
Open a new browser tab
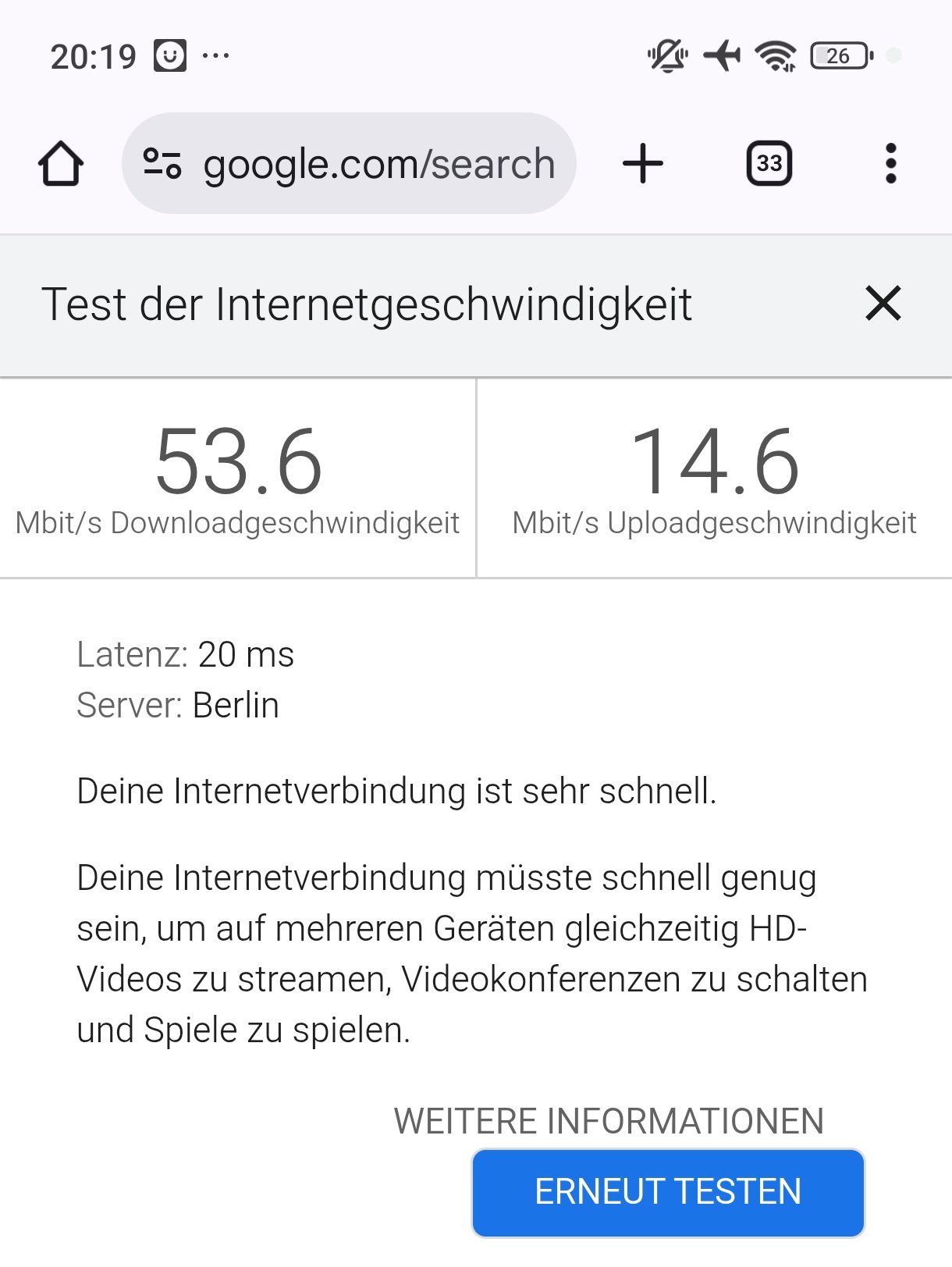[643, 164]
